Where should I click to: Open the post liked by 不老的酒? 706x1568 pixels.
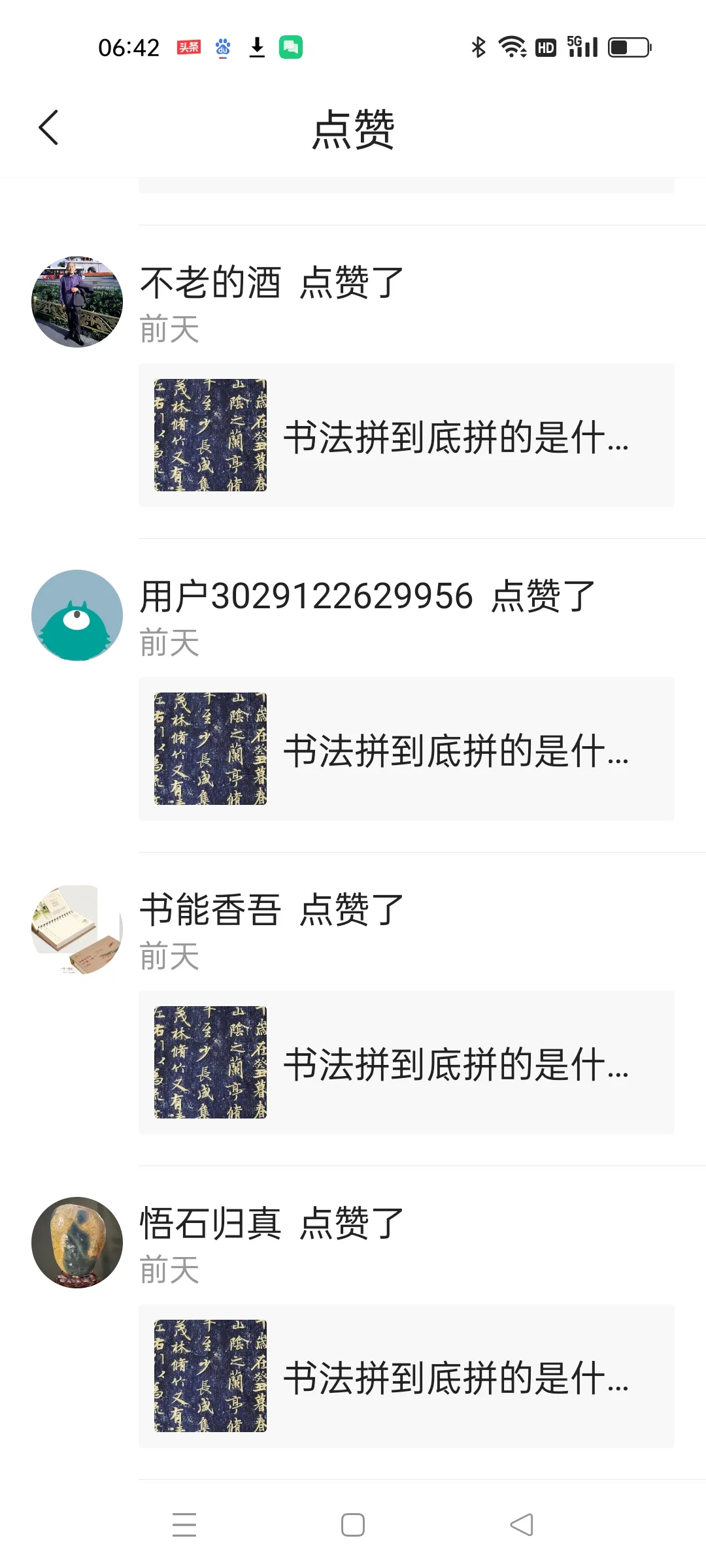coord(406,435)
